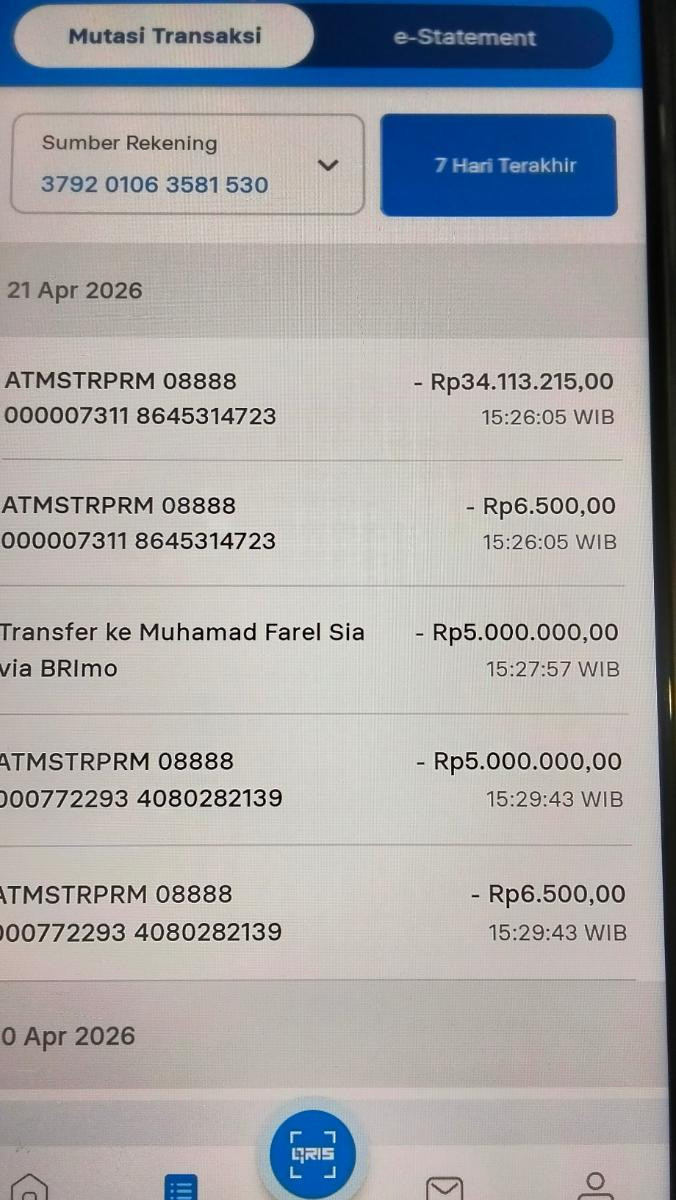Select the Mutasi Transaksi tab
This screenshot has width=676, height=1200.
pyautogui.click(x=165, y=36)
